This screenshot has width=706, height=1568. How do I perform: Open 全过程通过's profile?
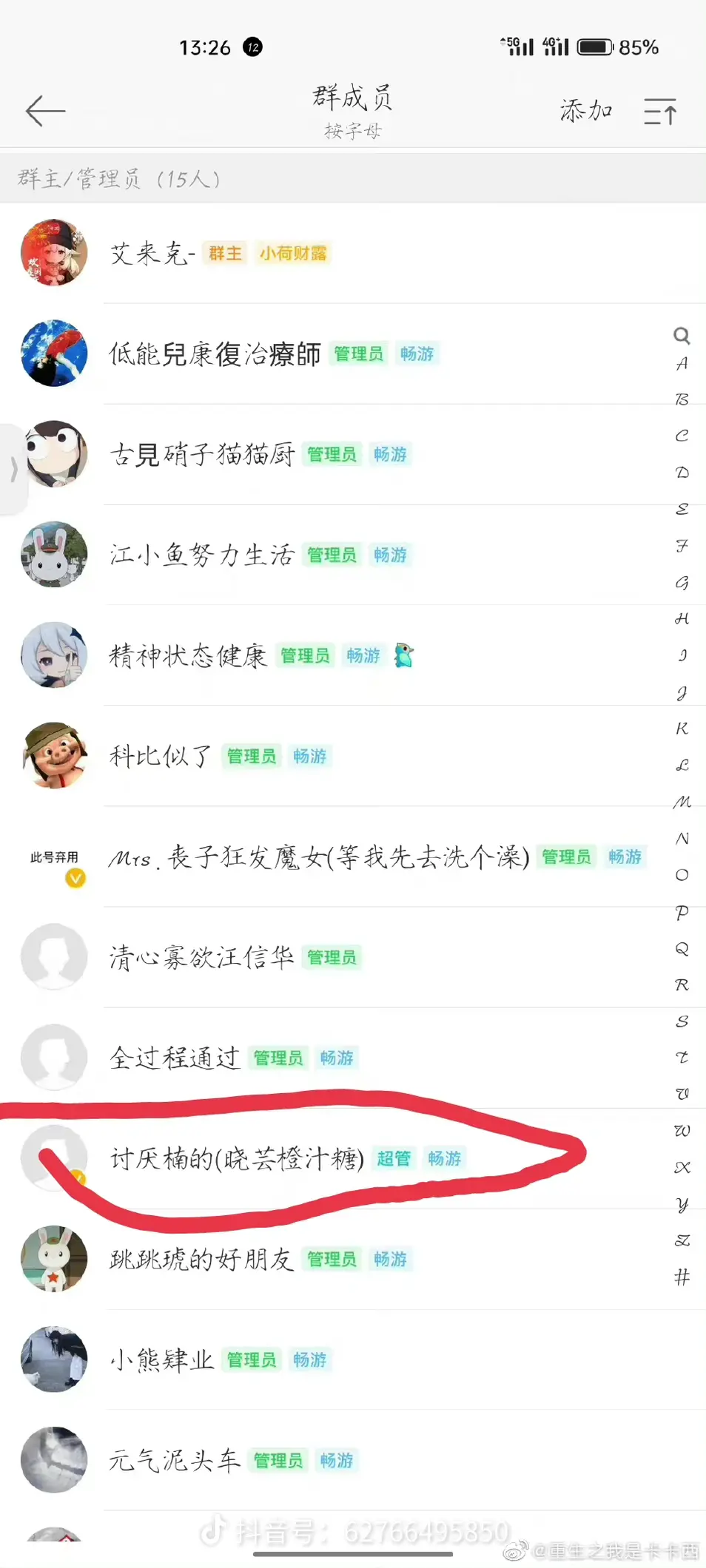click(175, 1058)
